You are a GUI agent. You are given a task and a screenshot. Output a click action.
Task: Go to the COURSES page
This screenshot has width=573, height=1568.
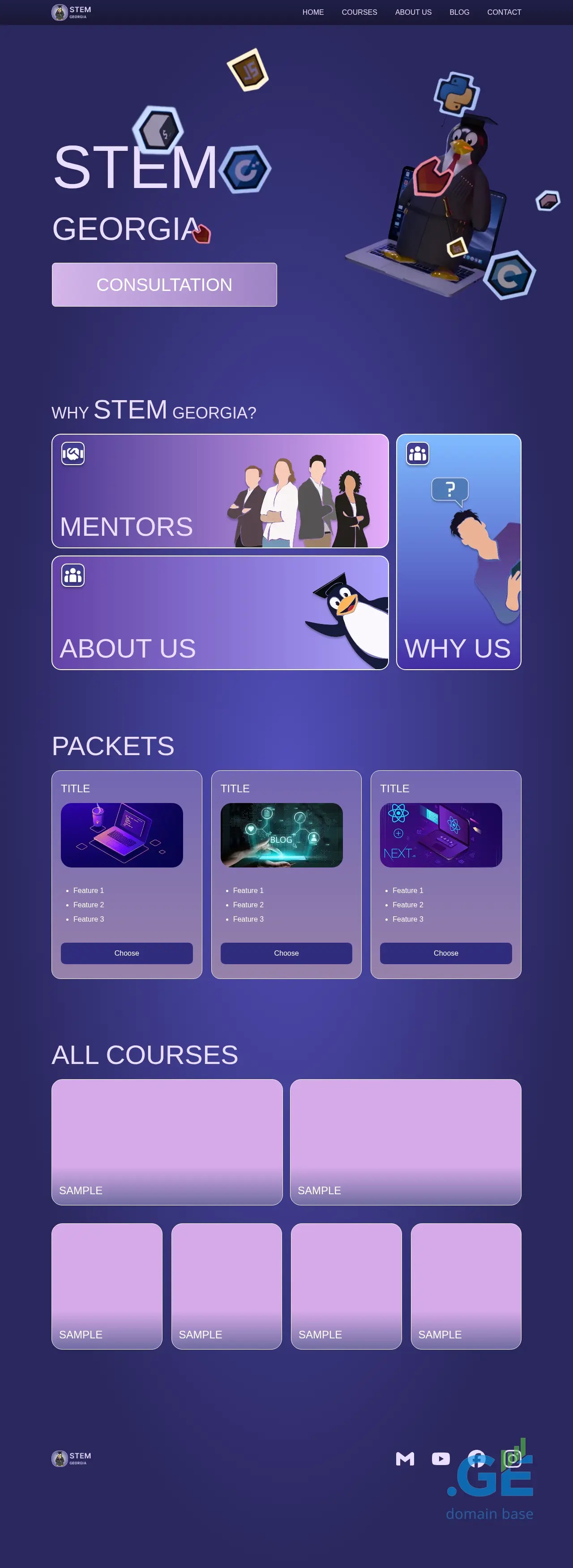tap(359, 12)
